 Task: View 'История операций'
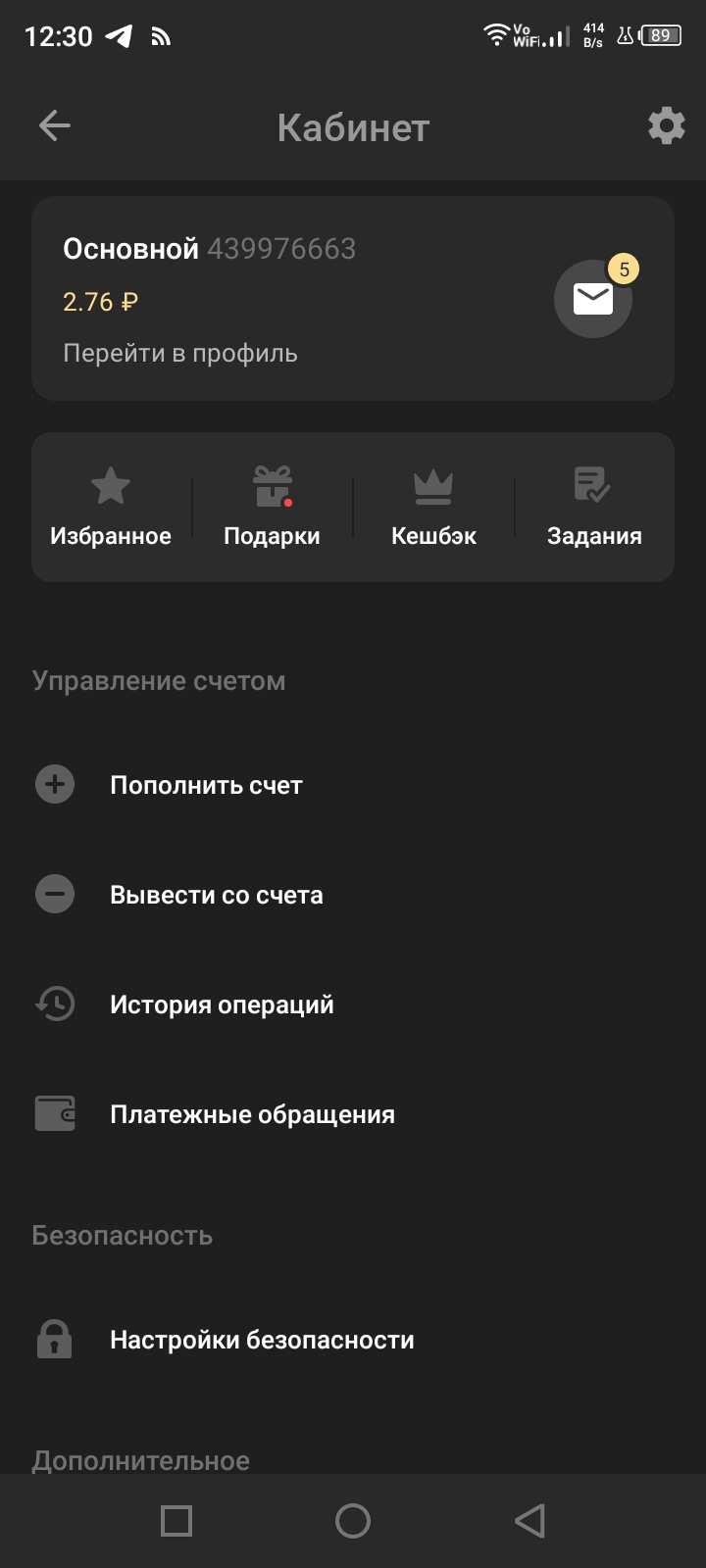tap(222, 1004)
